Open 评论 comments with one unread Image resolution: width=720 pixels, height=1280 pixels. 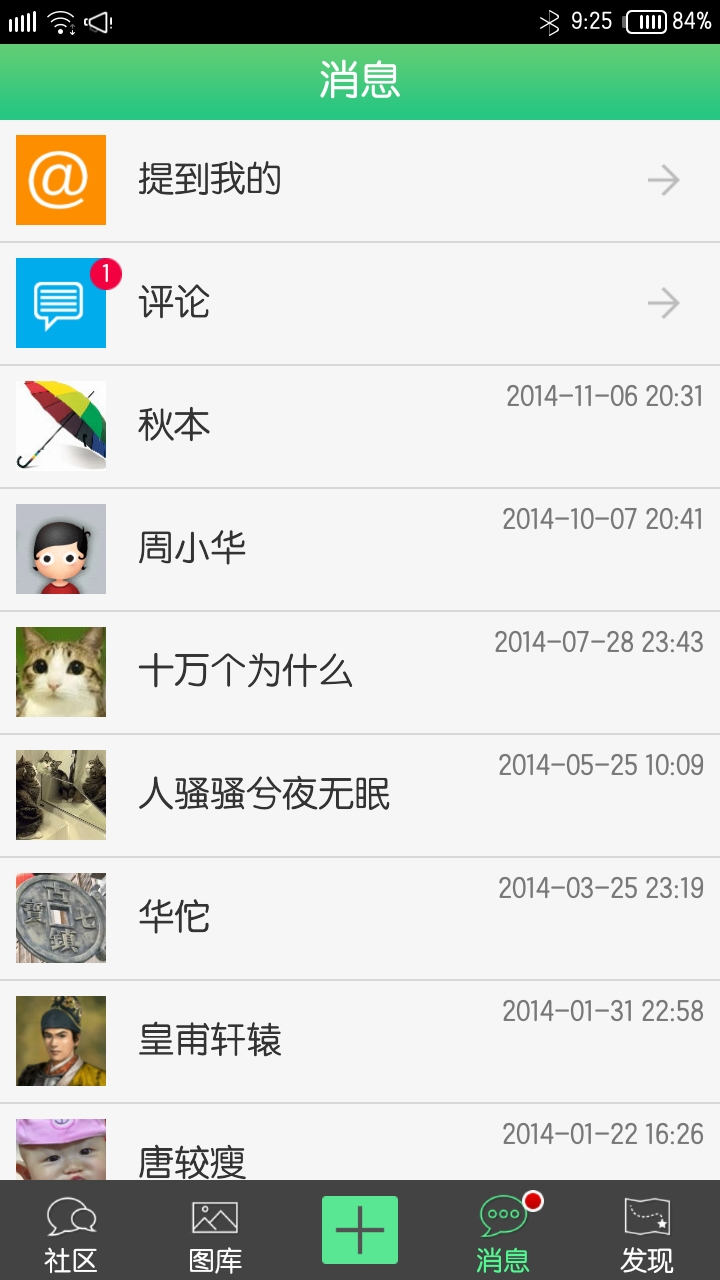(360, 304)
